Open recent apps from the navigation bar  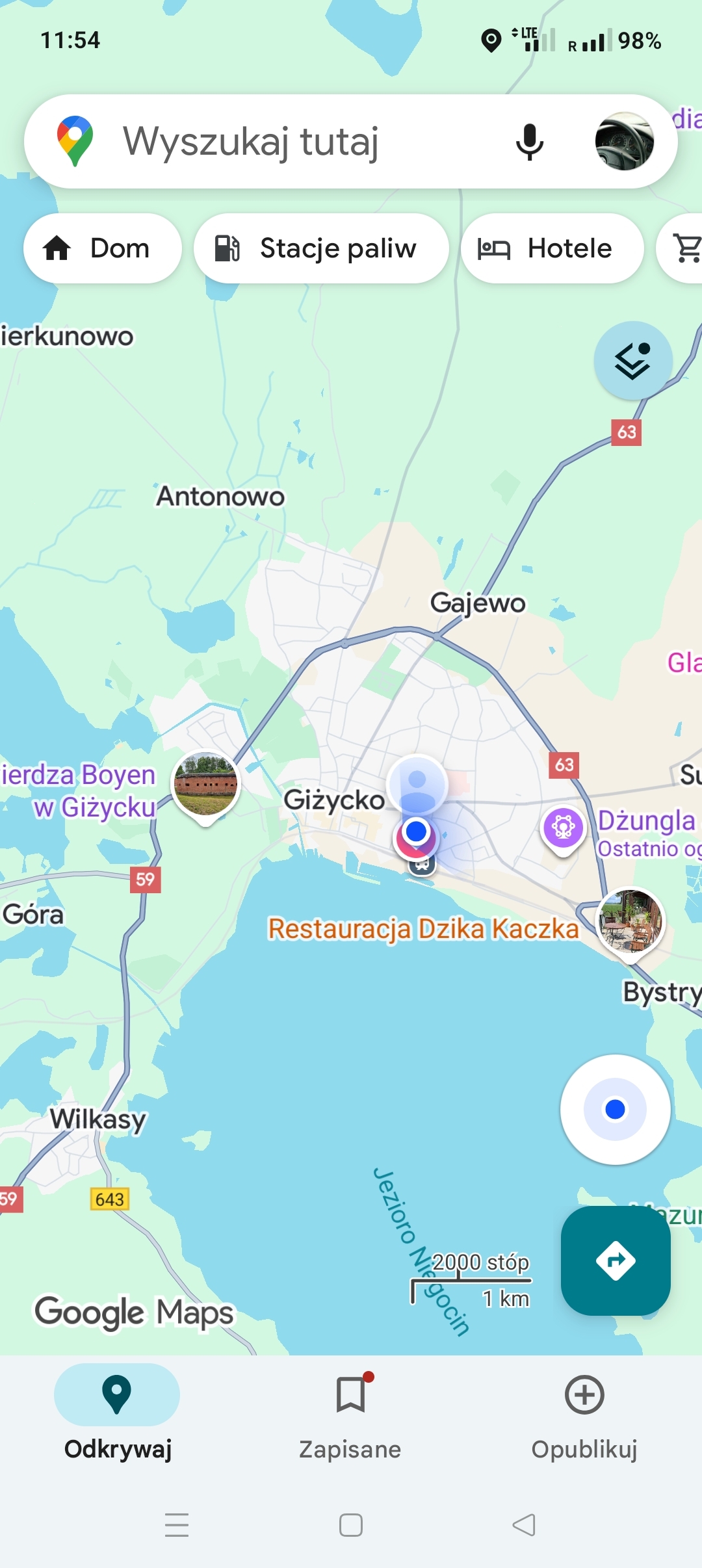(x=177, y=1524)
